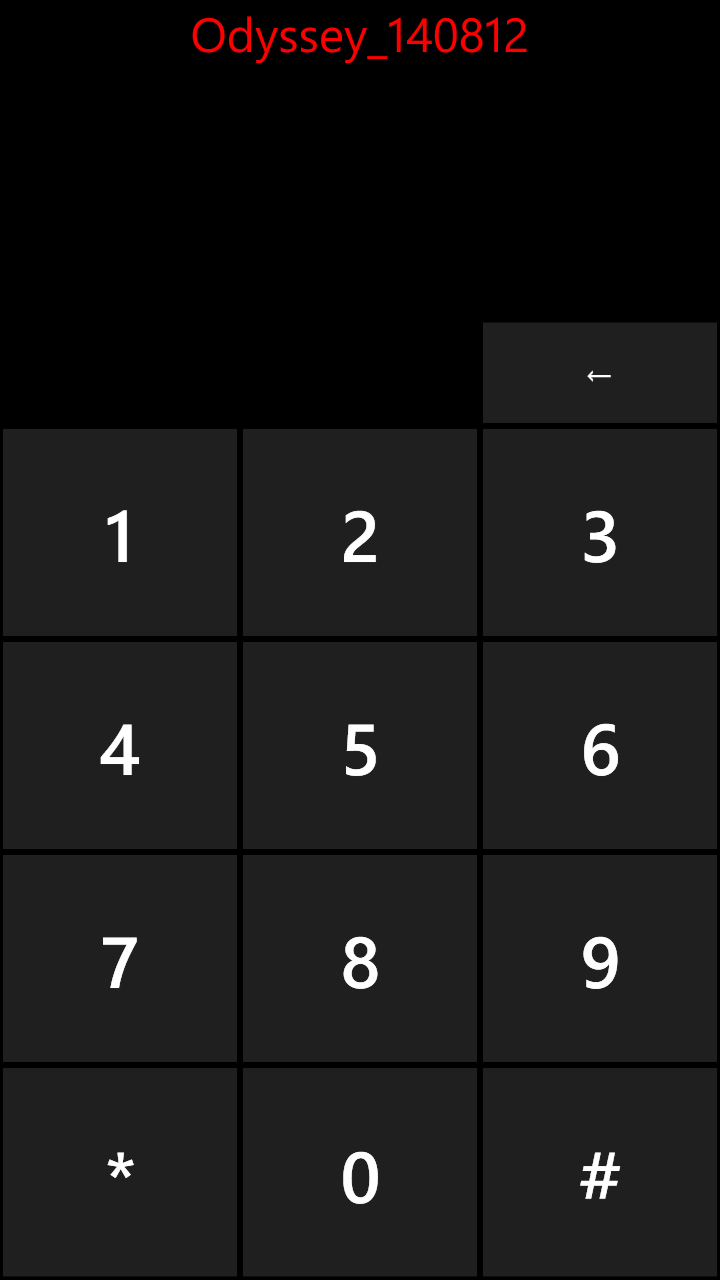Tap the backspace arrow key
This screenshot has height=1280, width=720.
coord(600,373)
